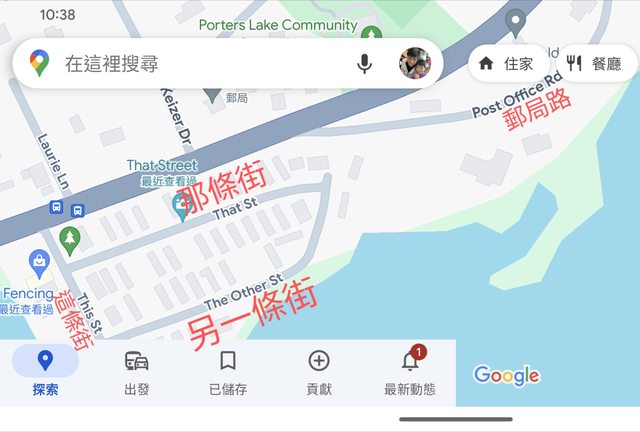Tap the bus stop icon on the map

coord(56,209)
